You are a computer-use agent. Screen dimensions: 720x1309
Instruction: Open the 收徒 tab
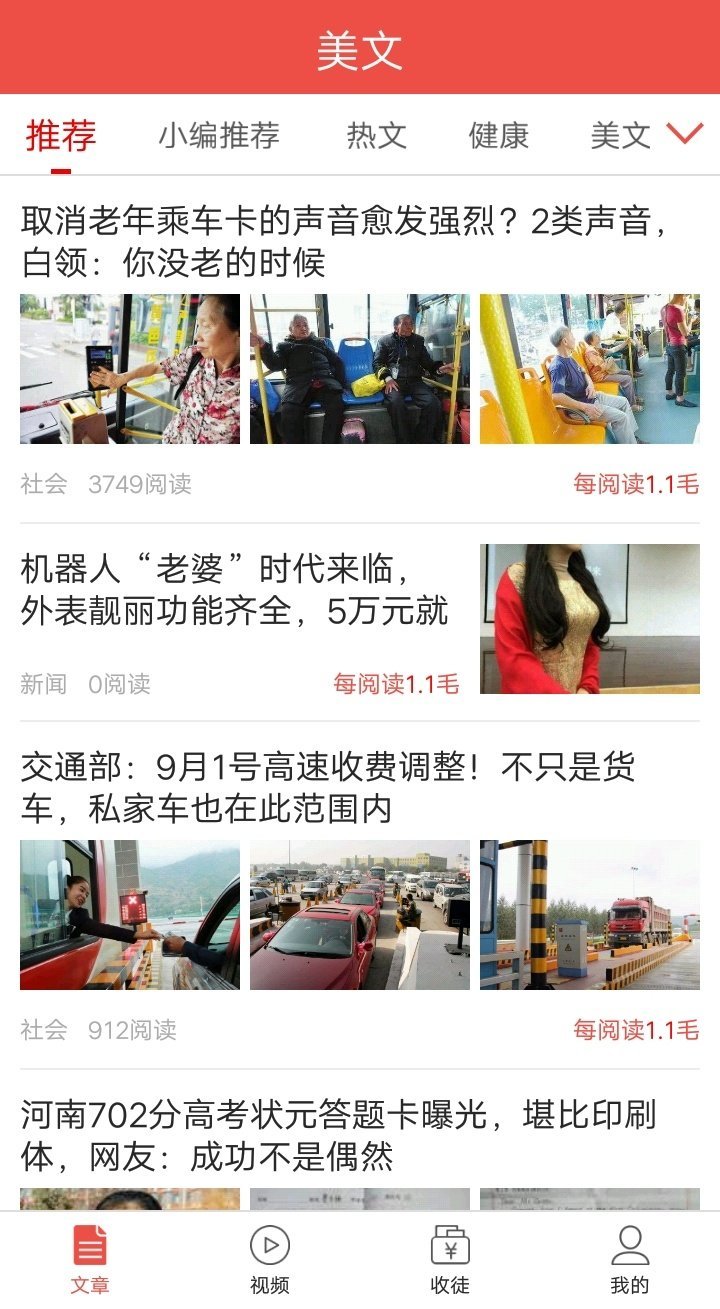tap(450, 1260)
